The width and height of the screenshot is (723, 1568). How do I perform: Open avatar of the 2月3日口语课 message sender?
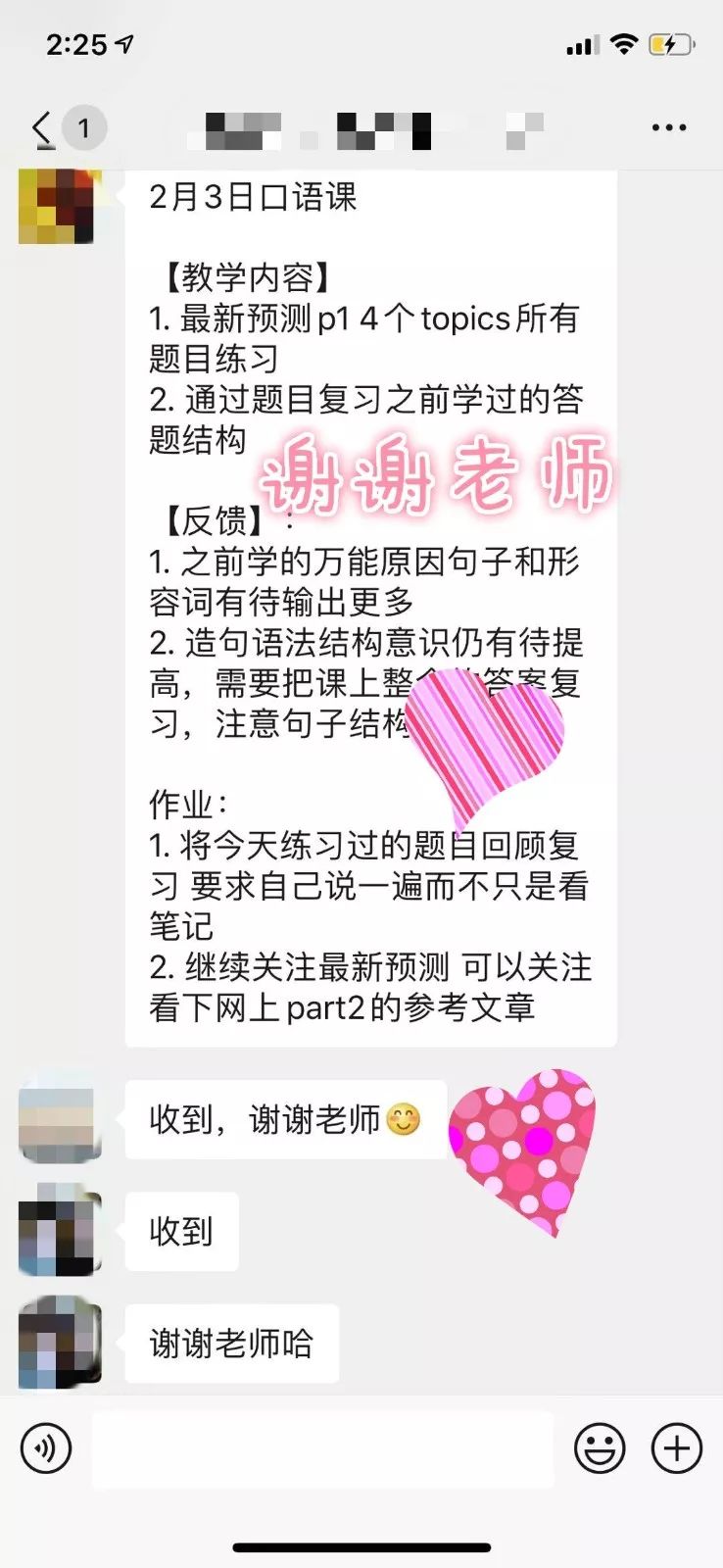click(60, 206)
